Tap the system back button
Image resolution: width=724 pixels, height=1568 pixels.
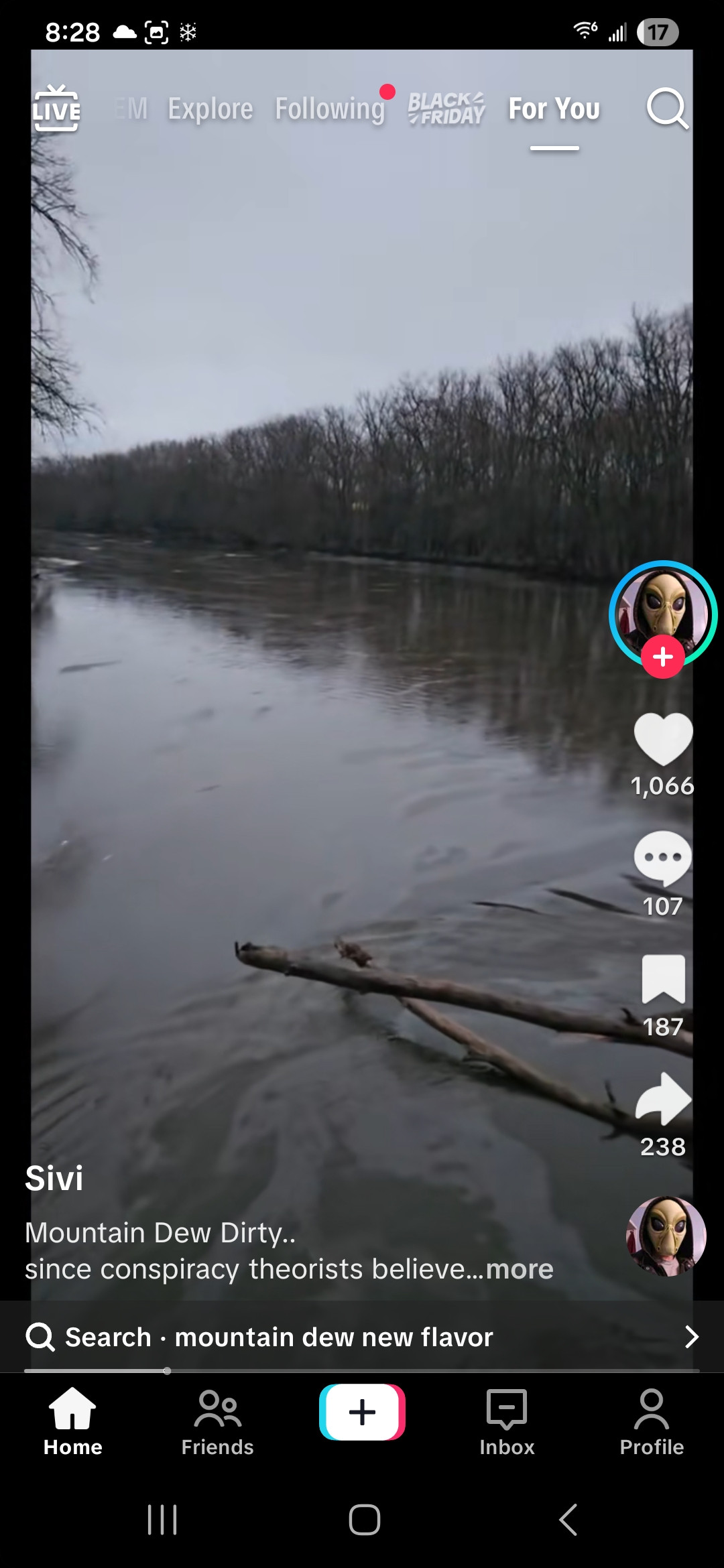coord(568,1520)
